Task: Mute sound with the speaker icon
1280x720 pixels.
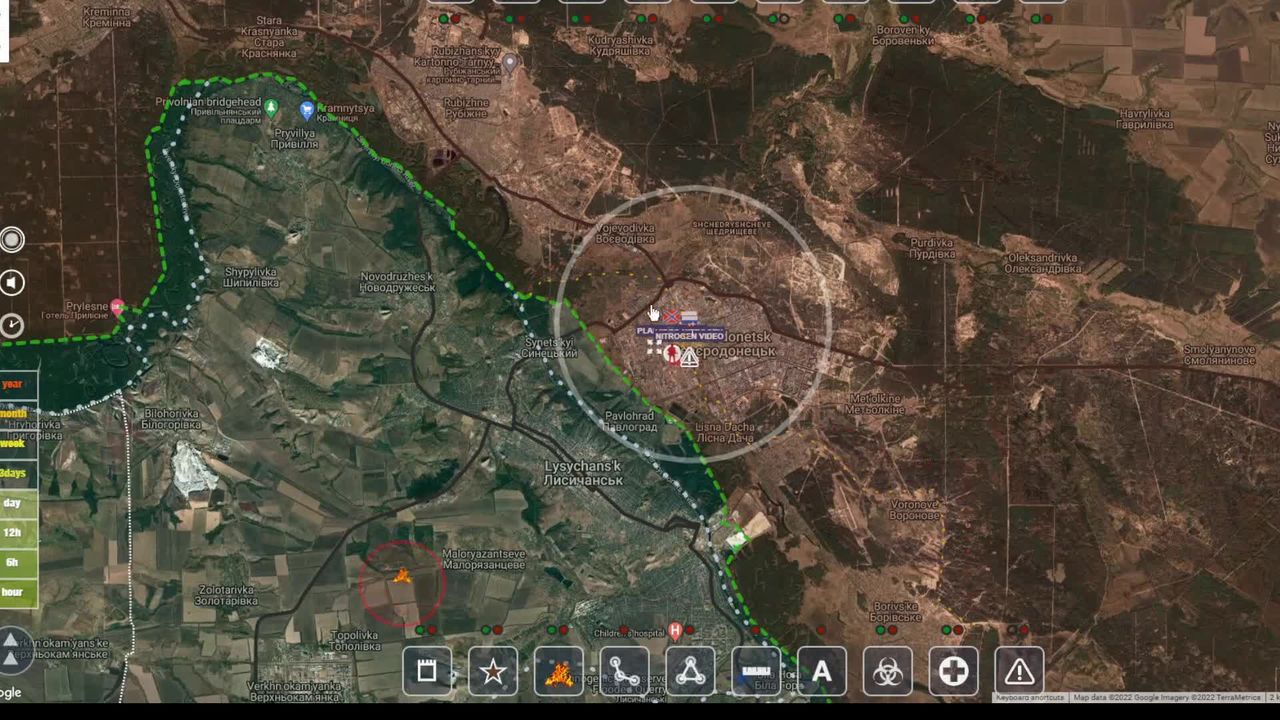Action: point(12,283)
